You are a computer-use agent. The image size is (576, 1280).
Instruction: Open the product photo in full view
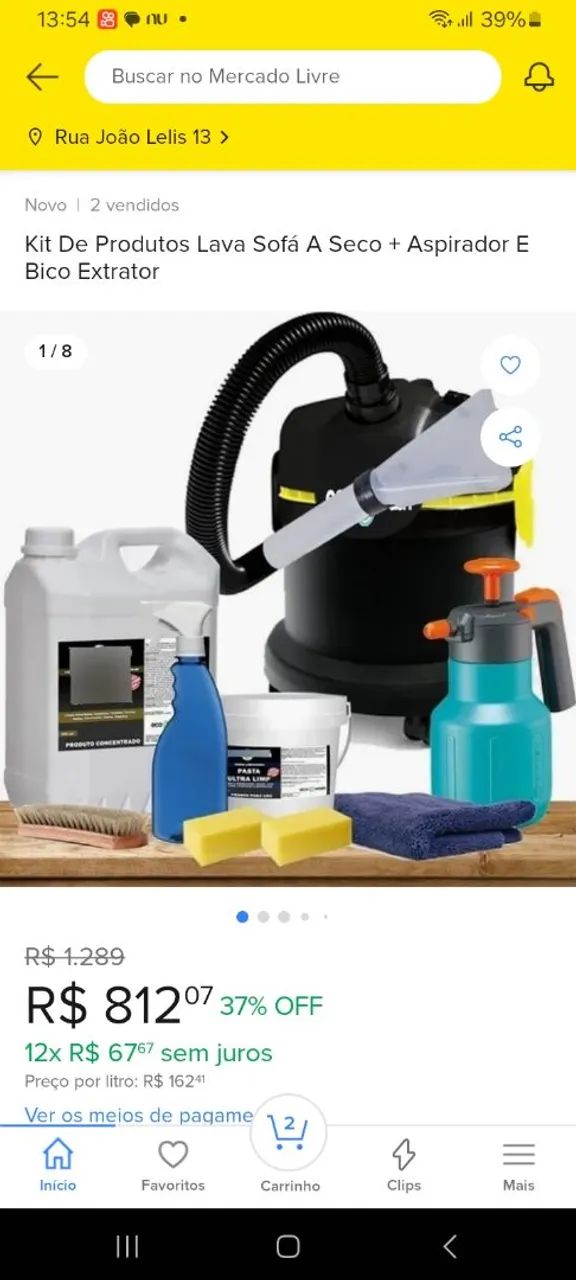point(288,599)
